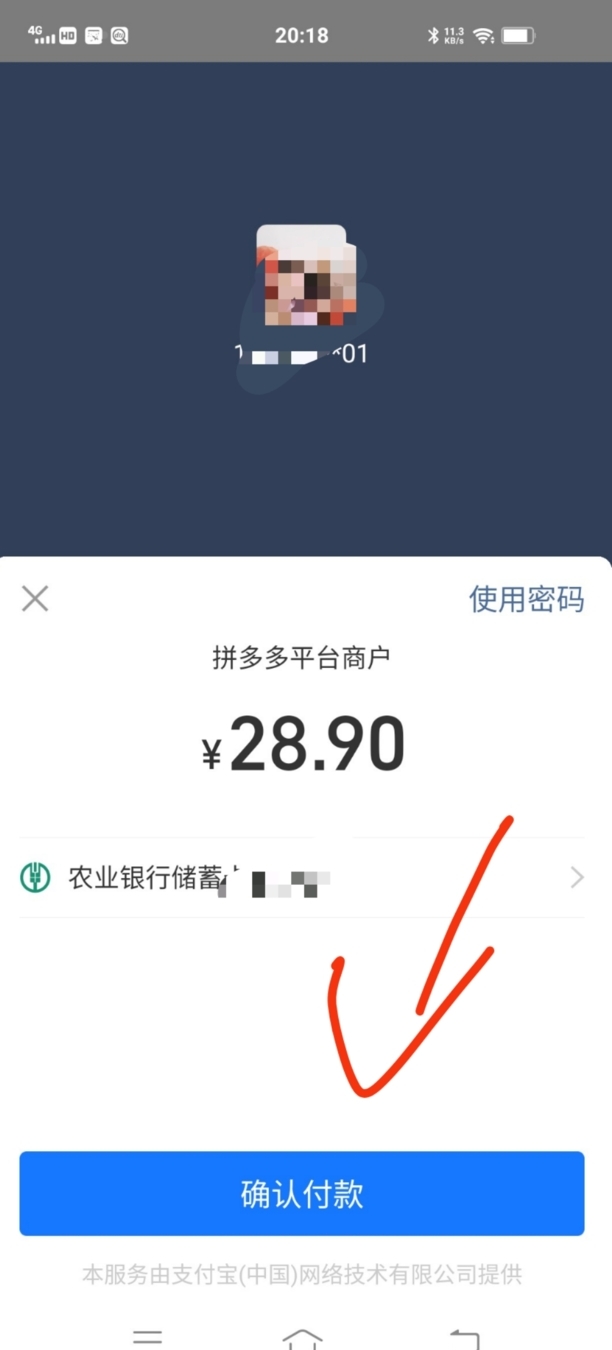
Task: Switch to 使用密码 payment
Action: click(526, 599)
